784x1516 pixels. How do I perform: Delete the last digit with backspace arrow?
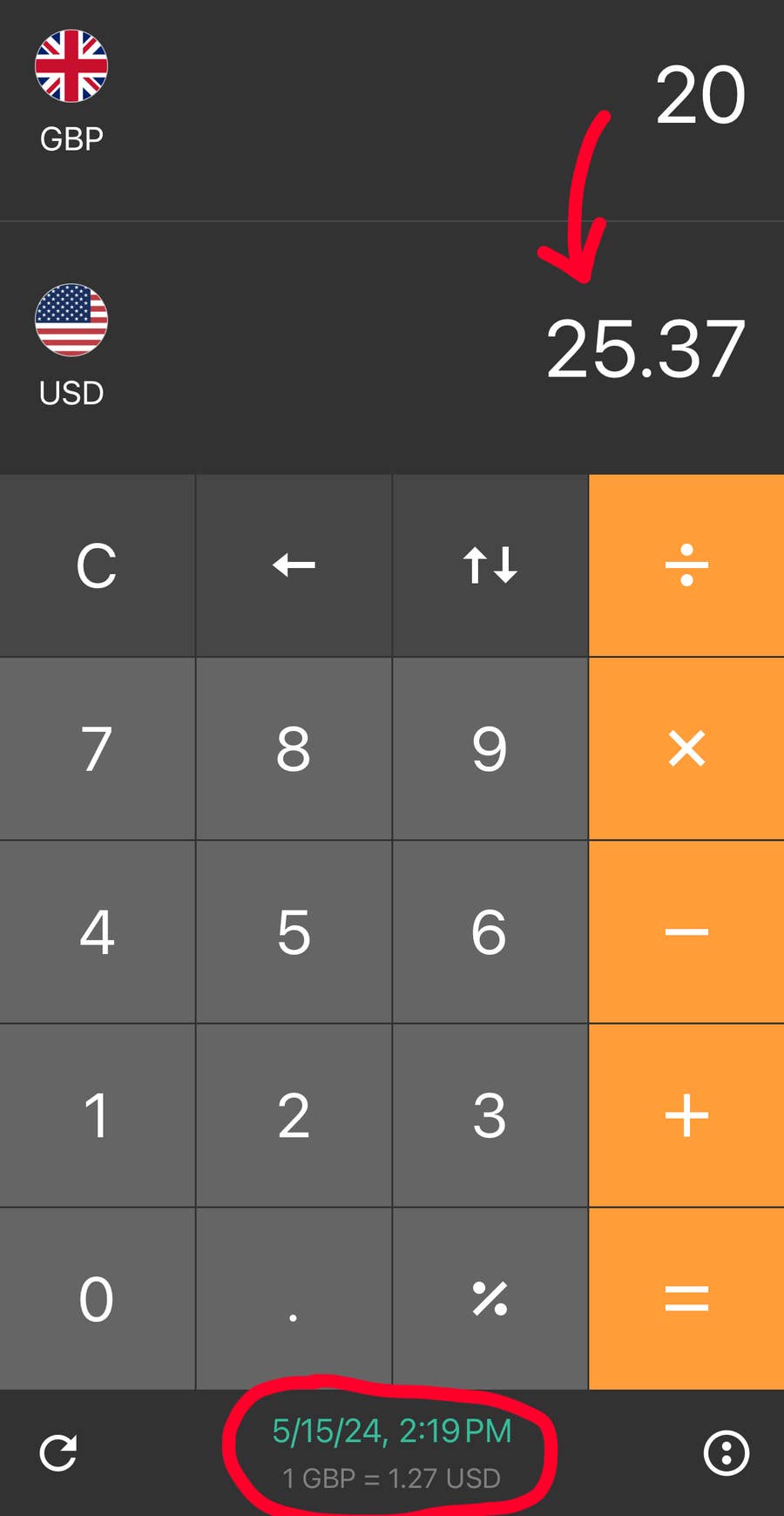(x=294, y=565)
